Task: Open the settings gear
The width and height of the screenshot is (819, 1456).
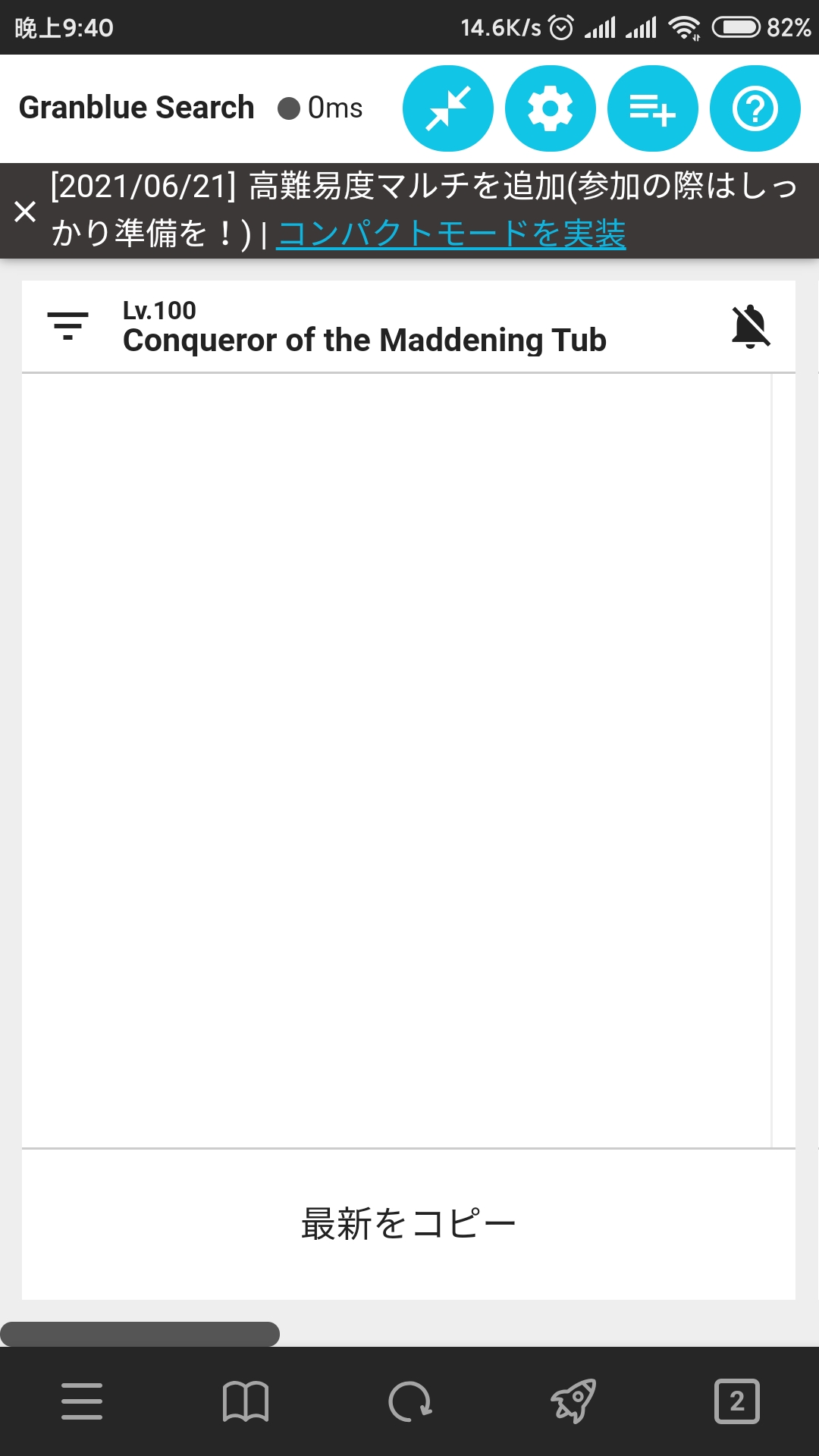Action: (550, 108)
